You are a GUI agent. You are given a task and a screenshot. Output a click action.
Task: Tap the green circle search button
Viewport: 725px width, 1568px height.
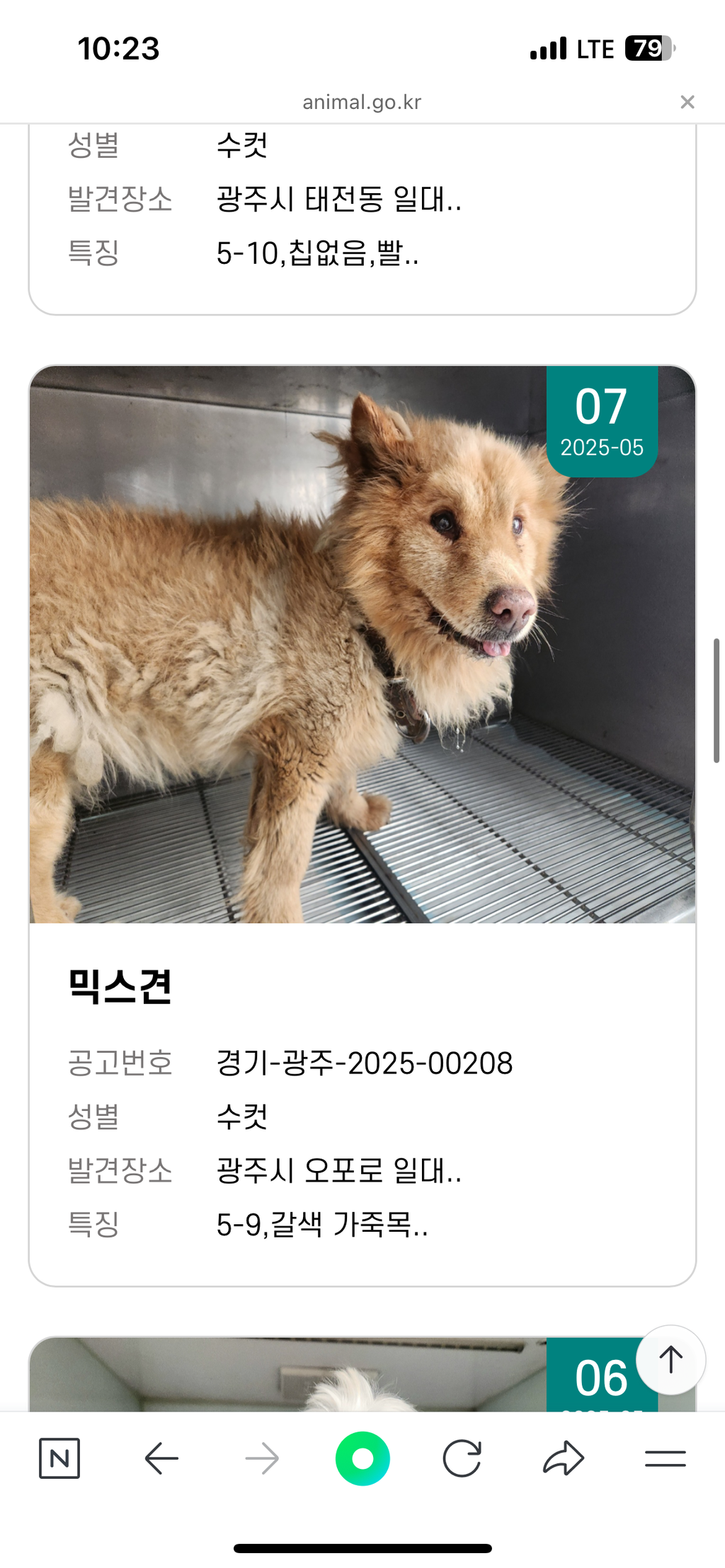point(362,1458)
